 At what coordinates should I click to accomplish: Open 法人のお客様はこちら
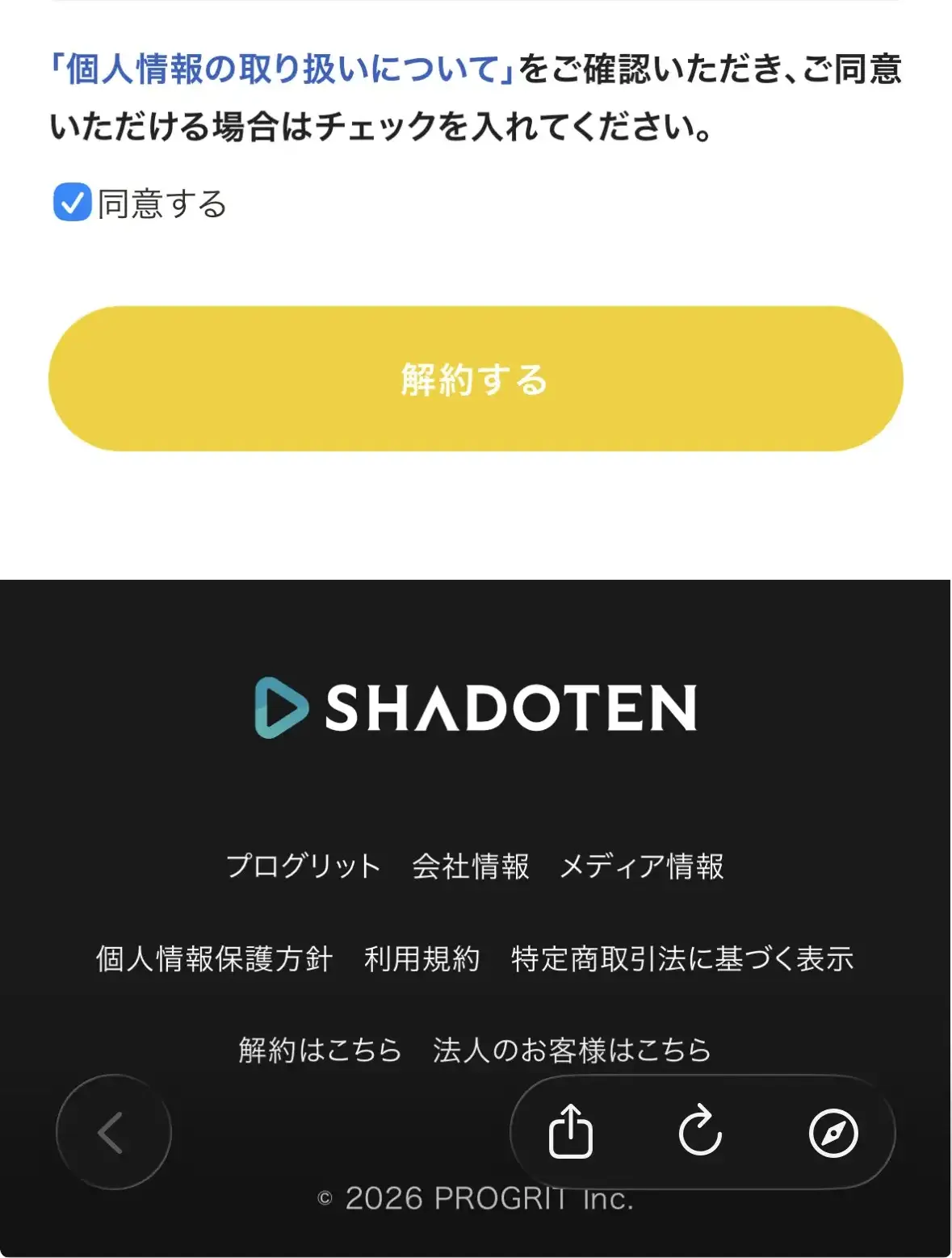tap(572, 1050)
